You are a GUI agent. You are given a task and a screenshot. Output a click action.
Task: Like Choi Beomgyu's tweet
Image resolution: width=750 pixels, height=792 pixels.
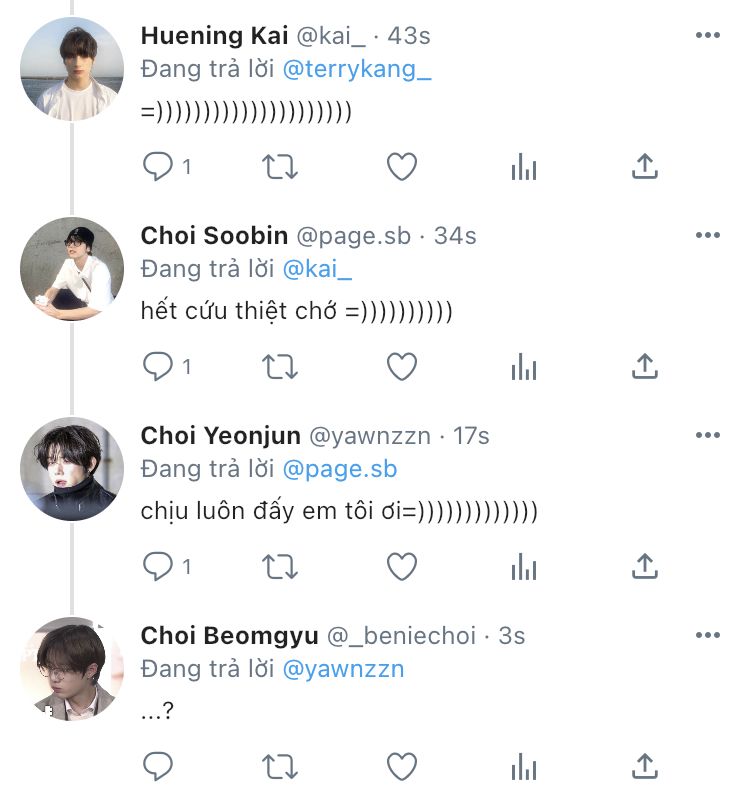pyautogui.click(x=402, y=767)
